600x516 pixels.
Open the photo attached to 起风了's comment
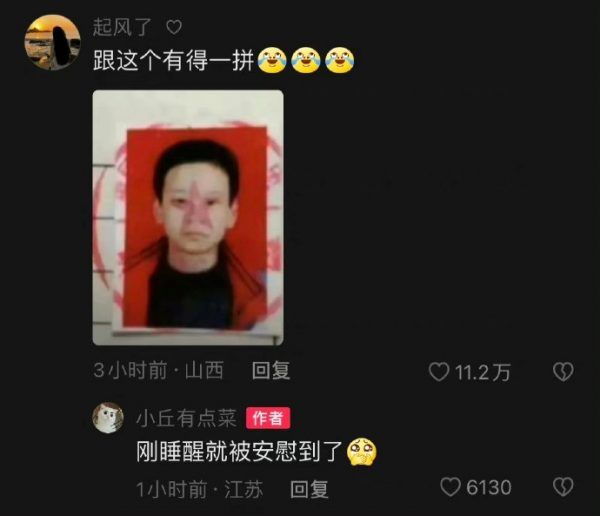point(188,217)
